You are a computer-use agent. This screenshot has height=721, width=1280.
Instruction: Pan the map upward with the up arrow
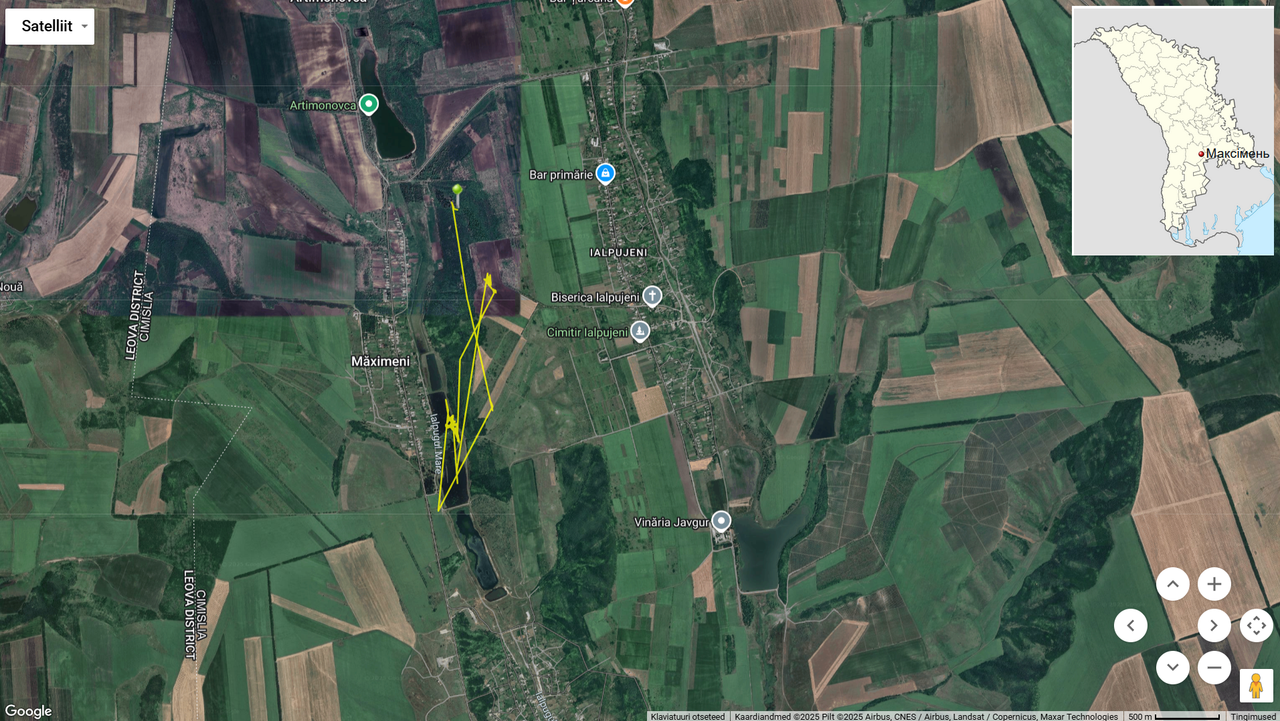(x=1172, y=584)
